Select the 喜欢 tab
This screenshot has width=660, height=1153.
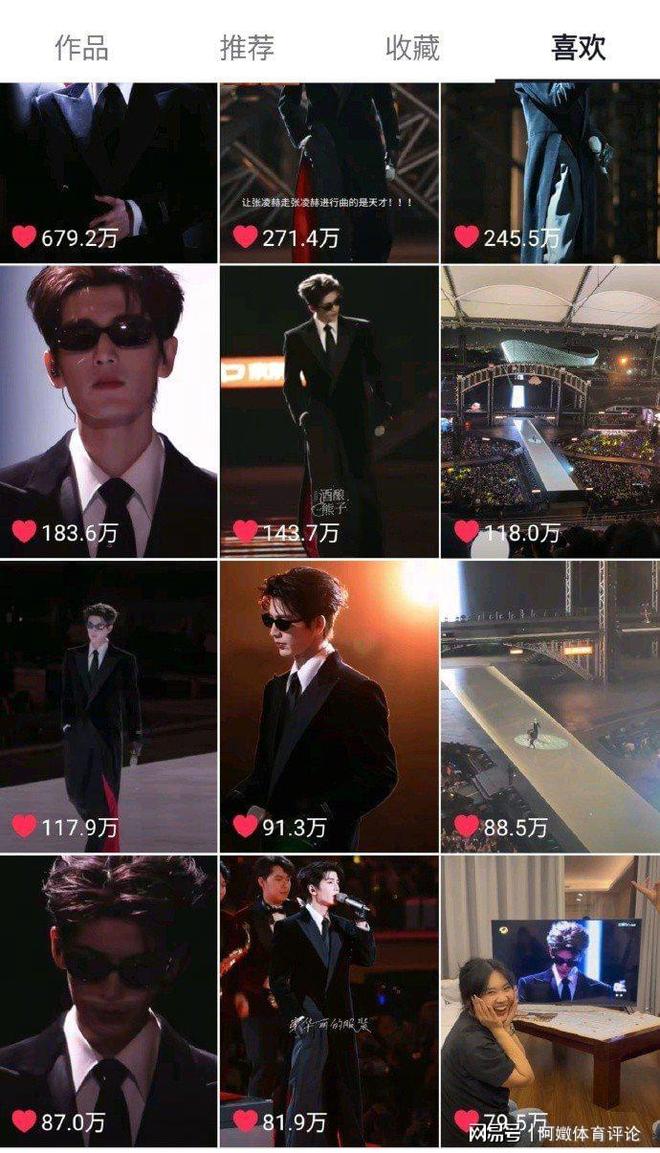[x=578, y=47]
